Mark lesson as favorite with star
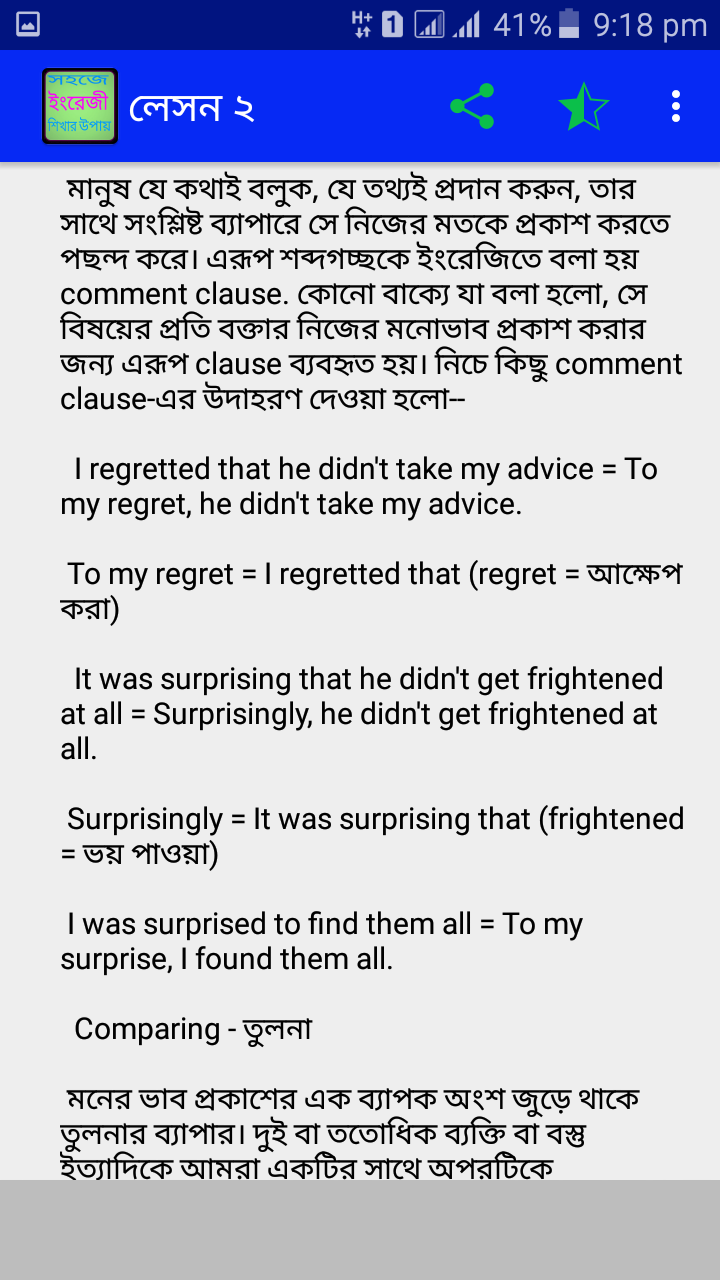The image size is (720, 1280). click(583, 106)
